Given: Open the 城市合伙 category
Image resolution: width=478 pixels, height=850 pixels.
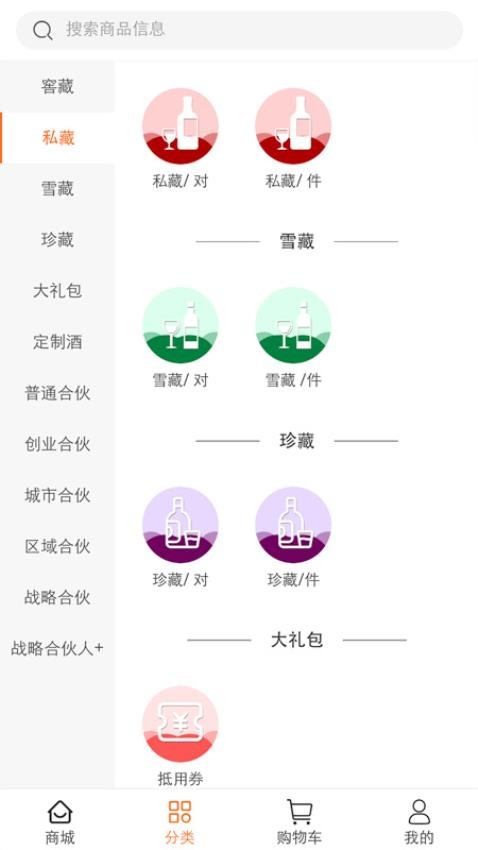Looking at the screenshot, I should [57, 495].
